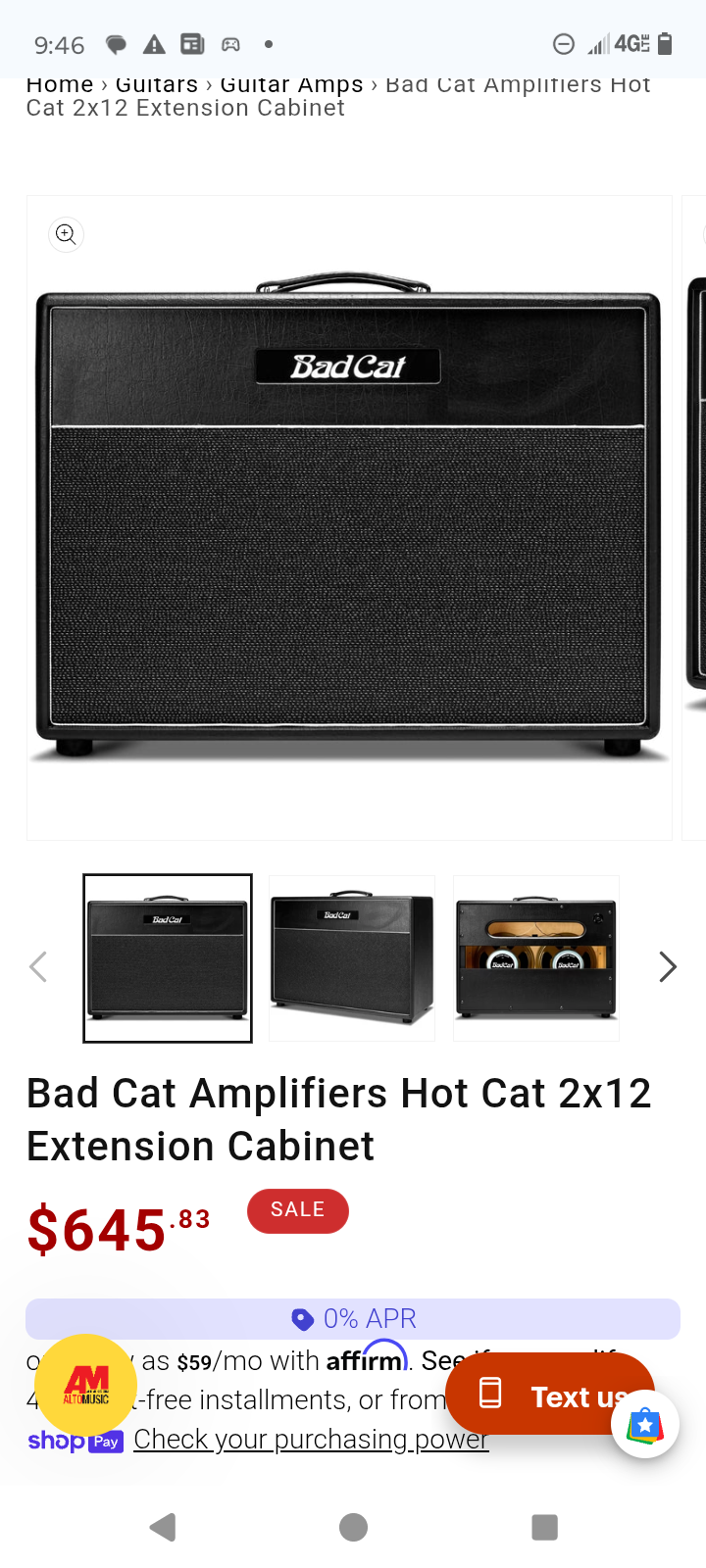This screenshot has width=706, height=1568.
Task: Select the rear-view cabinet thumbnail
Action: [x=536, y=957]
